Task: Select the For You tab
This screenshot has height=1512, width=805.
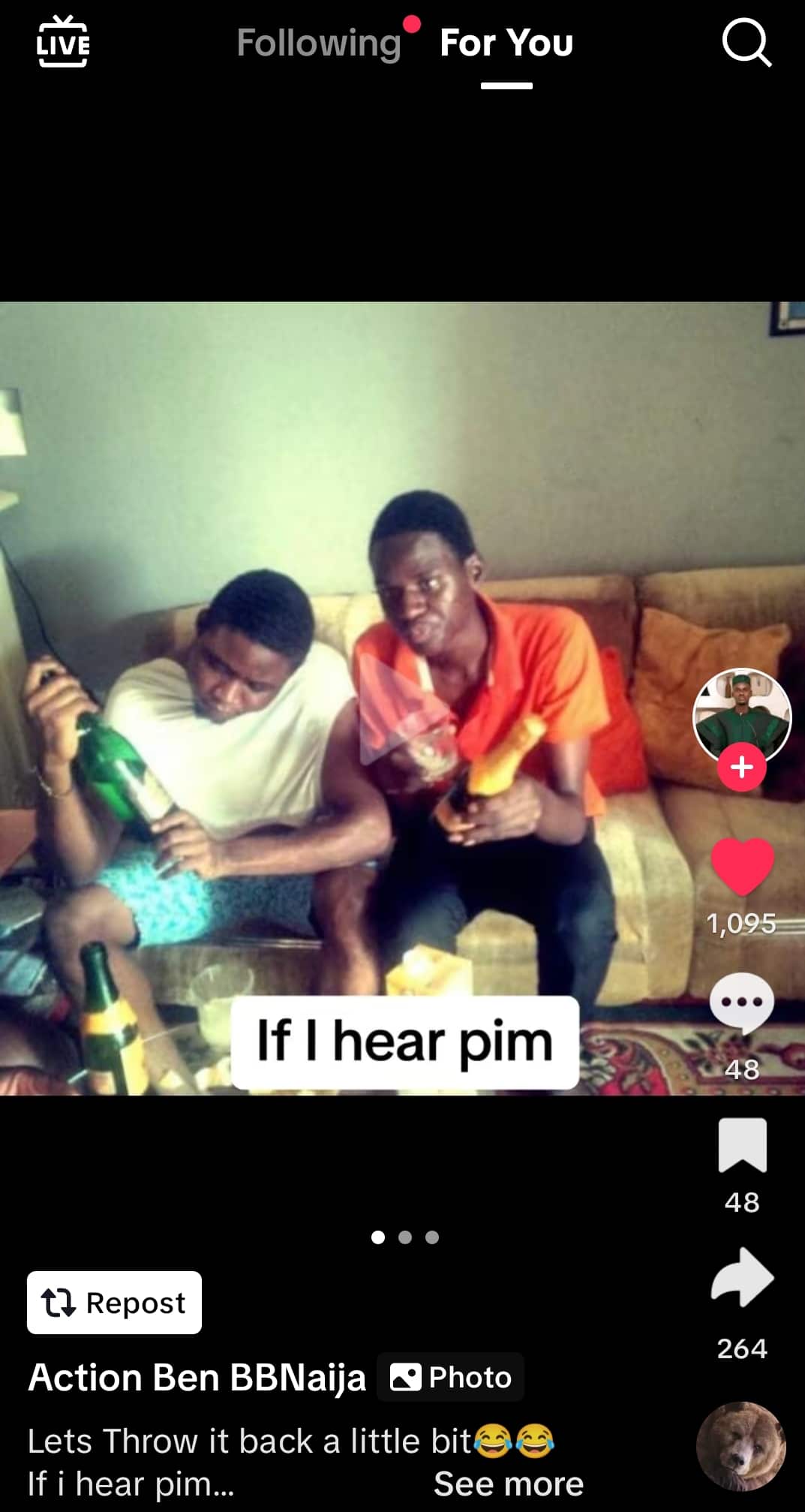Action: coord(506,43)
